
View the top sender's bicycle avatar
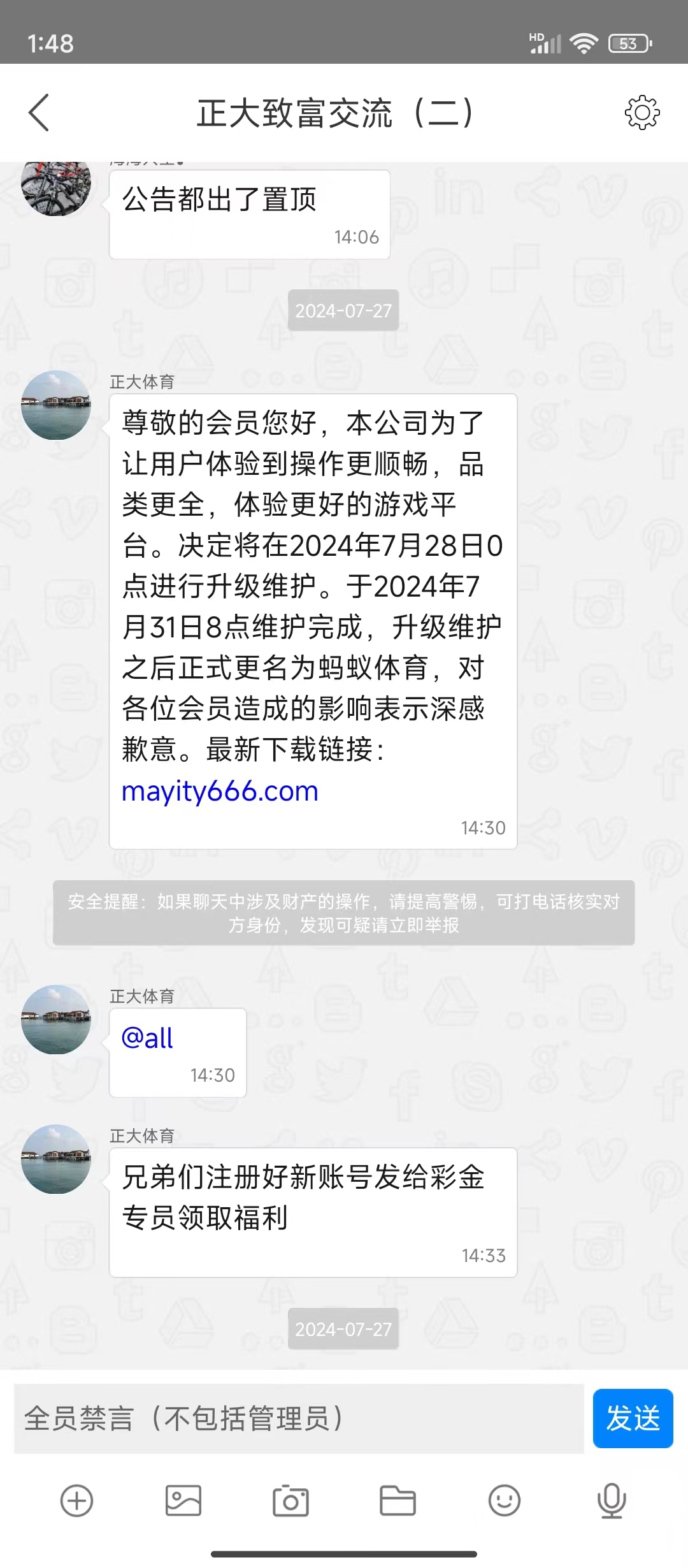pos(56,189)
